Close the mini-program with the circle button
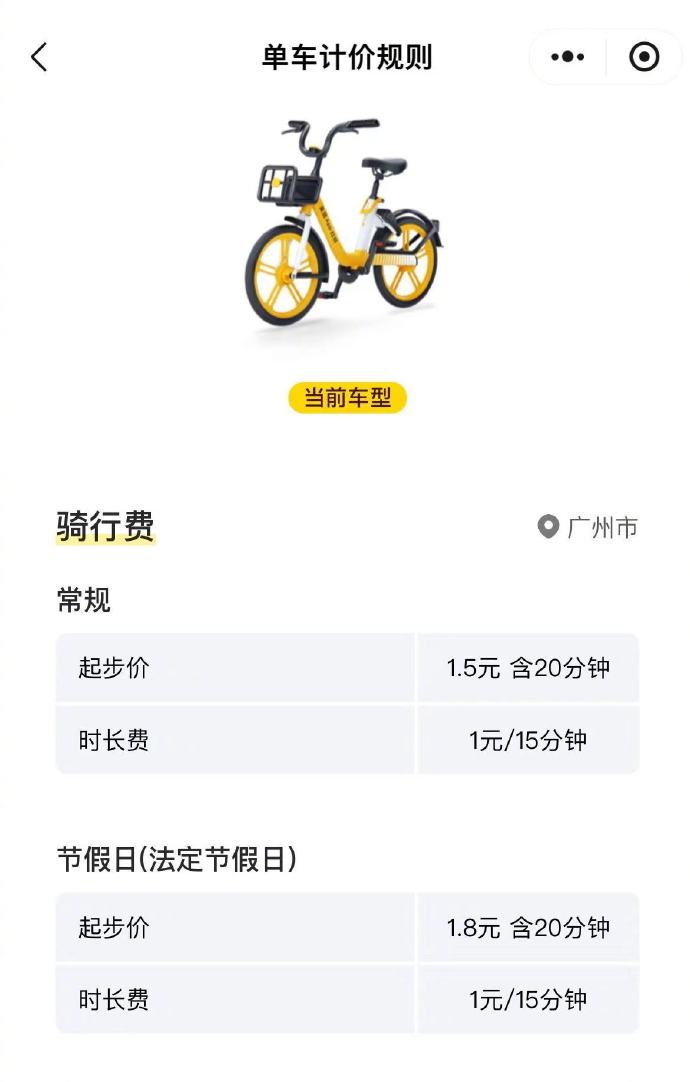Screen dimensions: 690x1082 tap(644, 57)
